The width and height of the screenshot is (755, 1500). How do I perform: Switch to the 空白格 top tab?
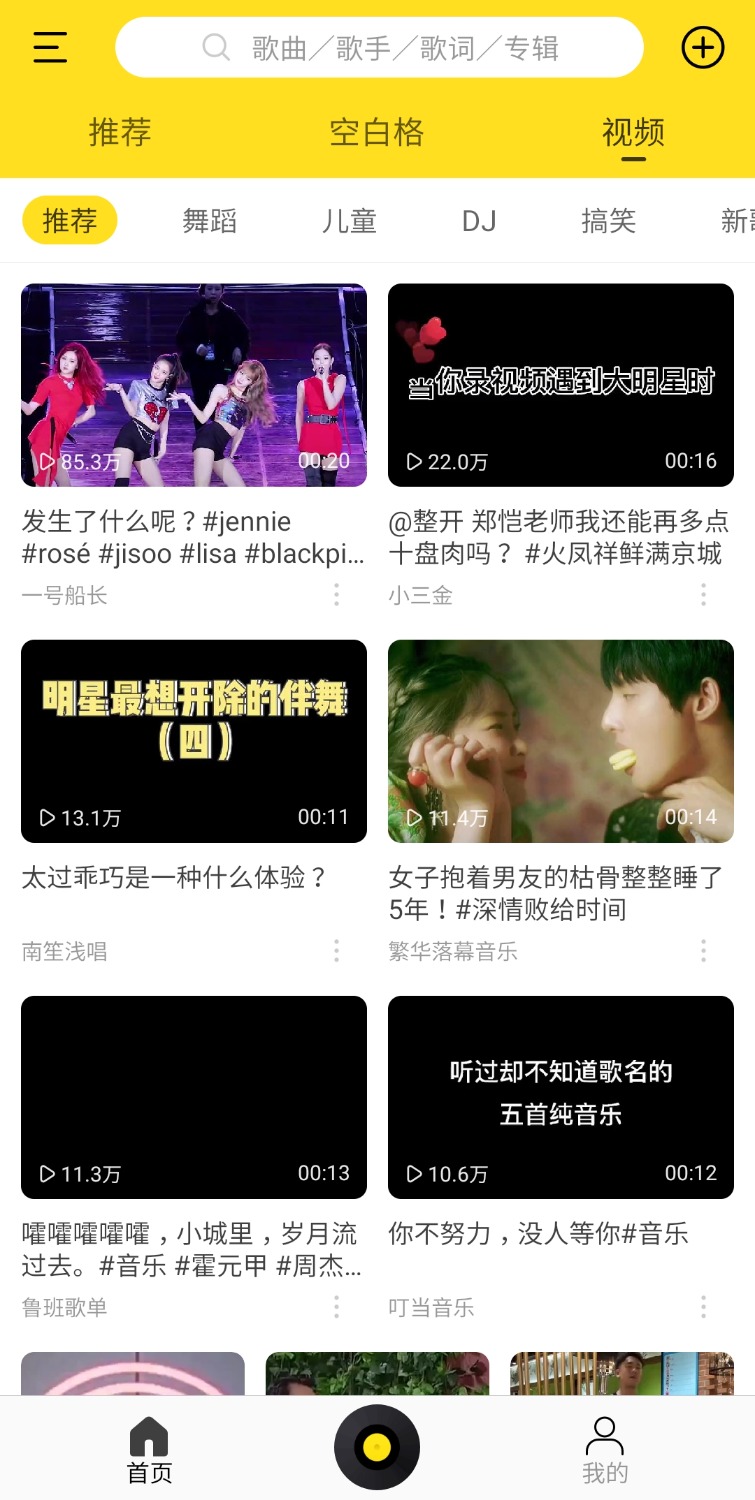[x=376, y=132]
